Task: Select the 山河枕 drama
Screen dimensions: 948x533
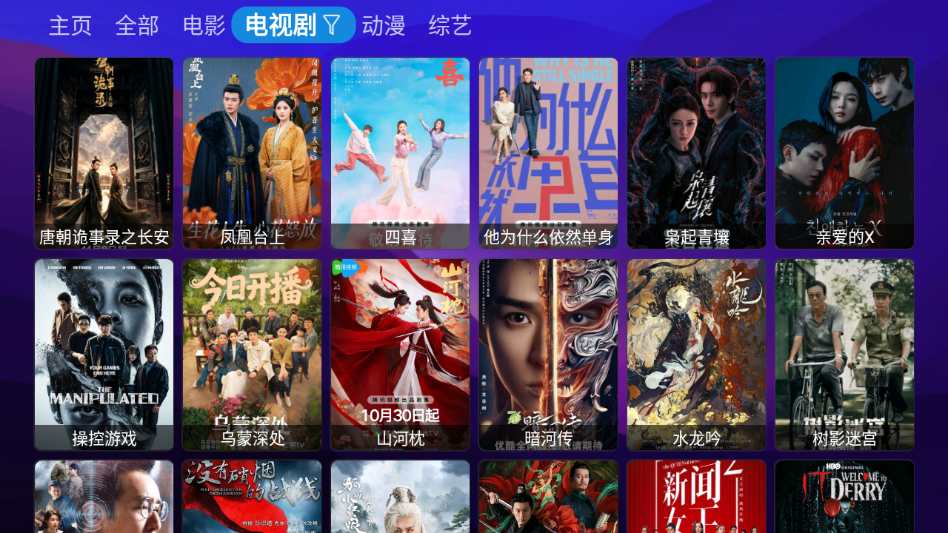Action: click(400, 354)
